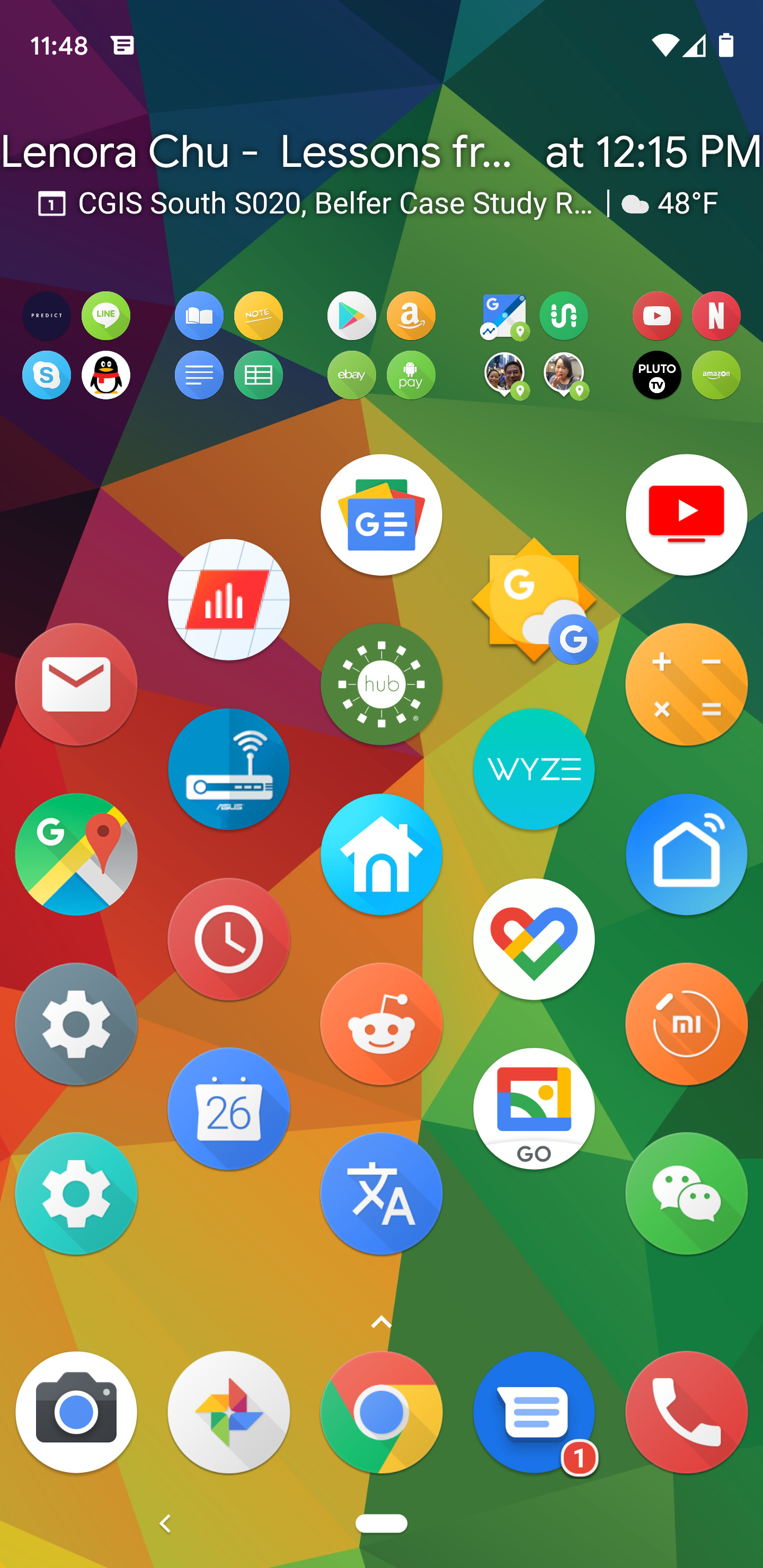Expand the app drawer arrow

tap(381, 1322)
